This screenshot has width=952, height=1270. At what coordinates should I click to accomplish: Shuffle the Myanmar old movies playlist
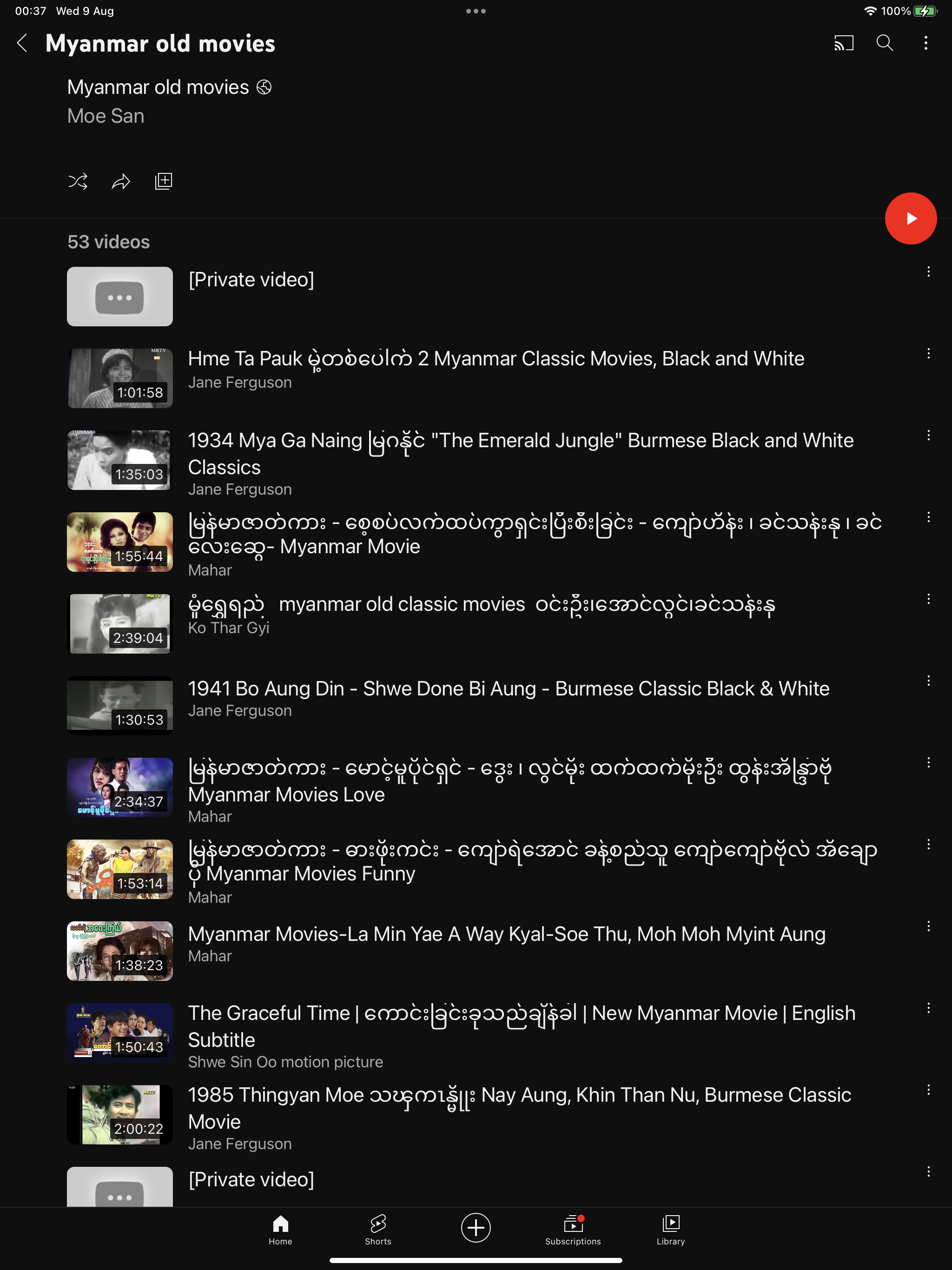tap(78, 181)
